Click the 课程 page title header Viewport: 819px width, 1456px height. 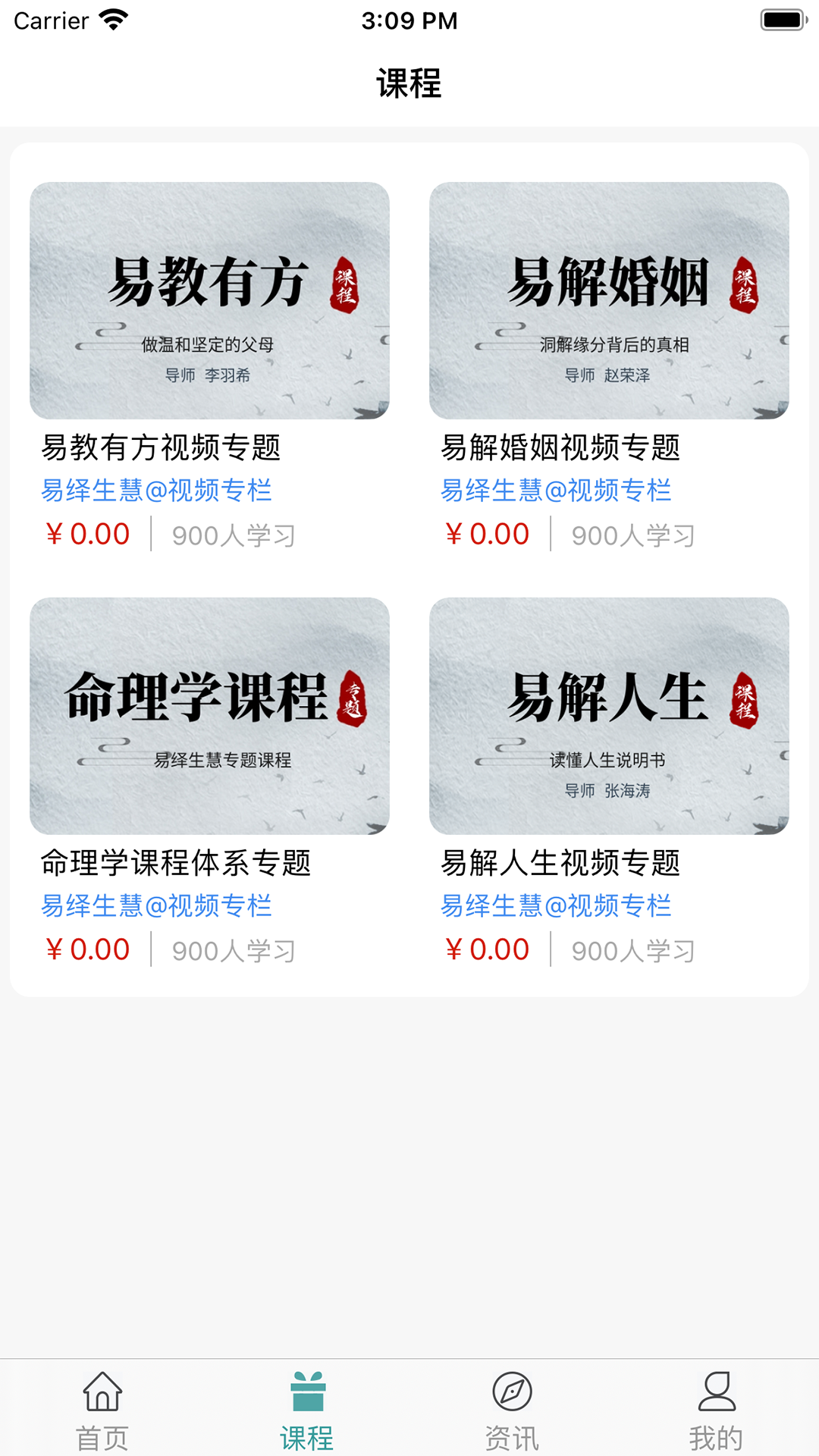[409, 85]
